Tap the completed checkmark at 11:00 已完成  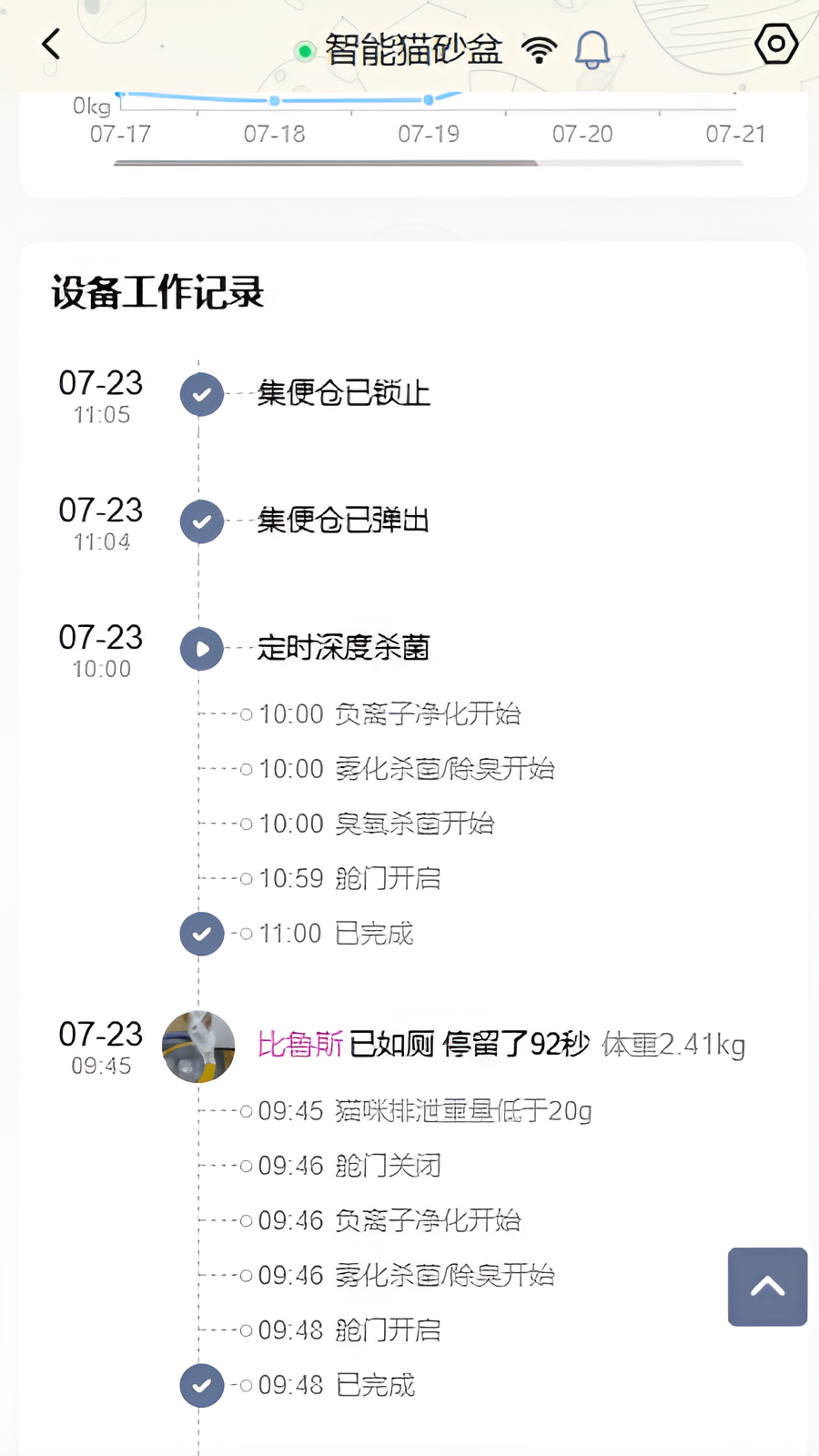[201, 934]
